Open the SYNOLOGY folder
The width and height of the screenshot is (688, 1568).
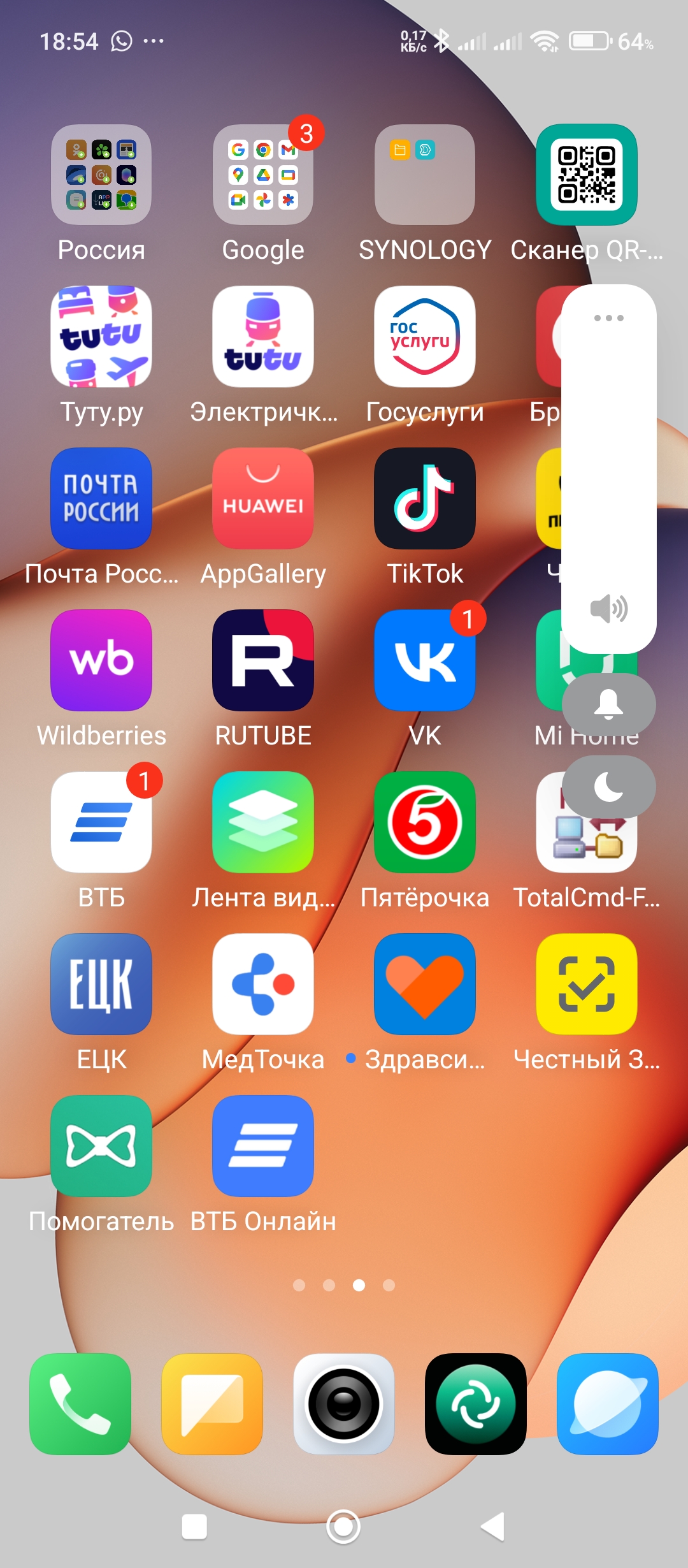click(x=425, y=175)
